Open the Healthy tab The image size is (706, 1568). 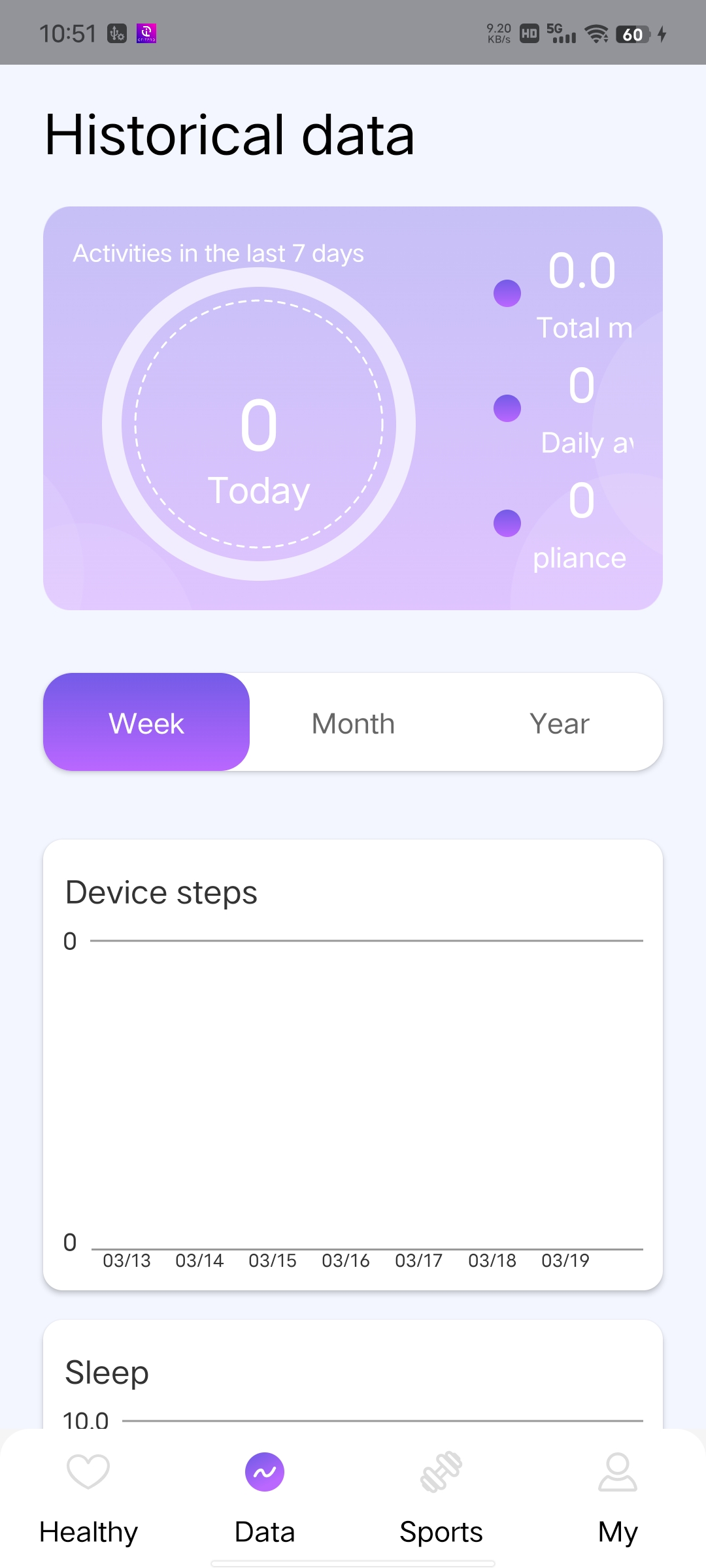point(88,1496)
